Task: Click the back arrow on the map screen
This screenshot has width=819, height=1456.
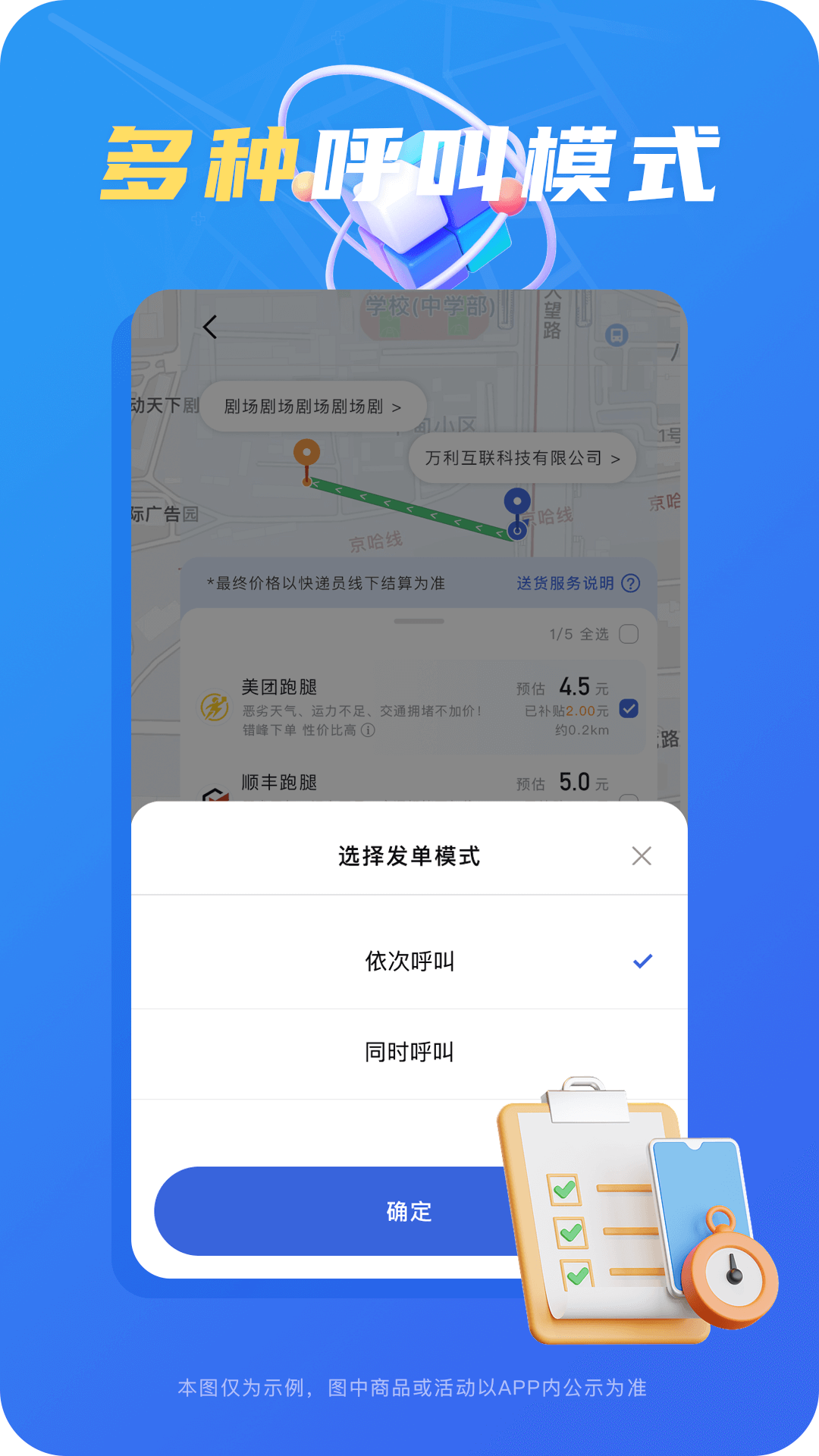Action: click(x=210, y=326)
